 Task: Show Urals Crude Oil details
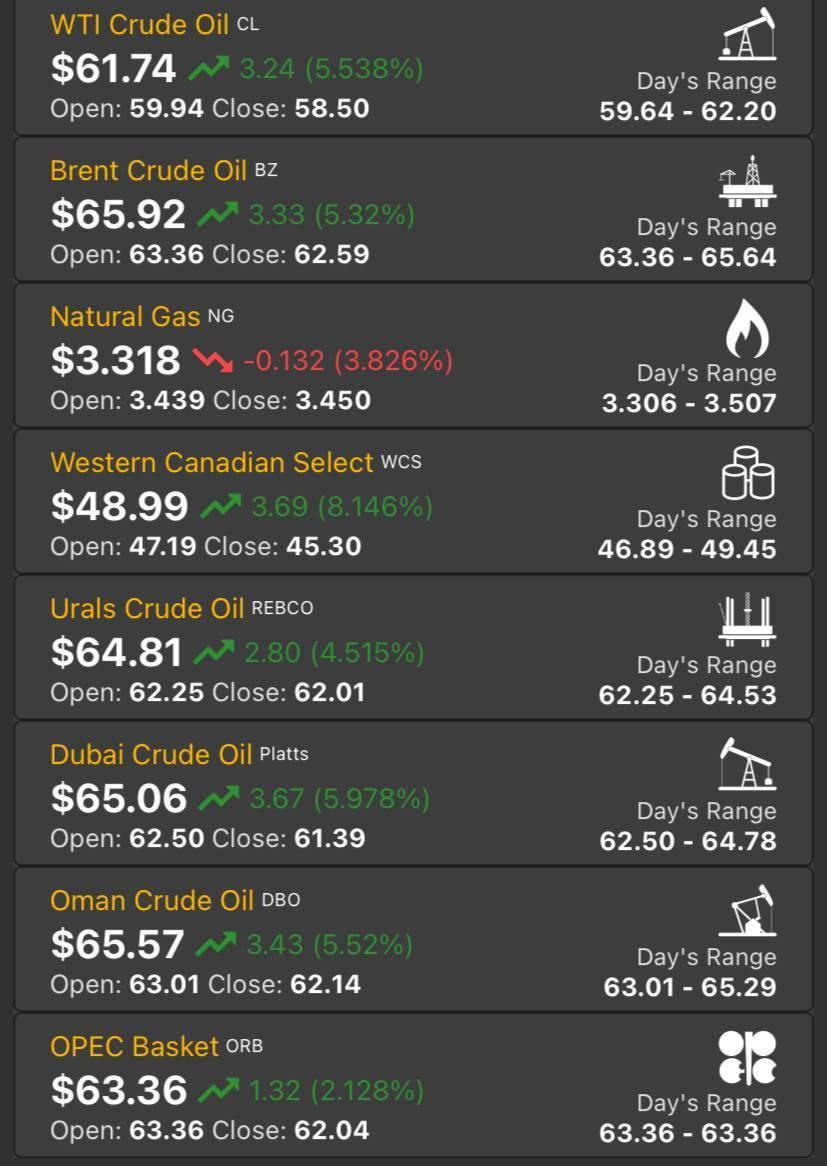click(413, 649)
